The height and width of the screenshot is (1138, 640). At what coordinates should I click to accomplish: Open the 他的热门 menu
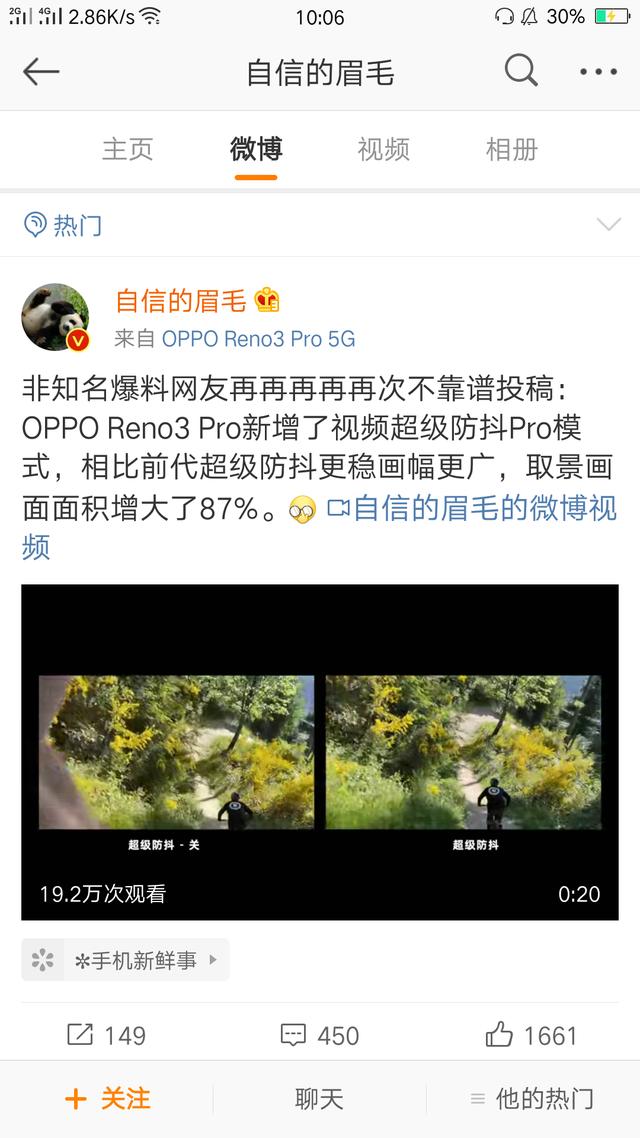(x=532, y=1099)
